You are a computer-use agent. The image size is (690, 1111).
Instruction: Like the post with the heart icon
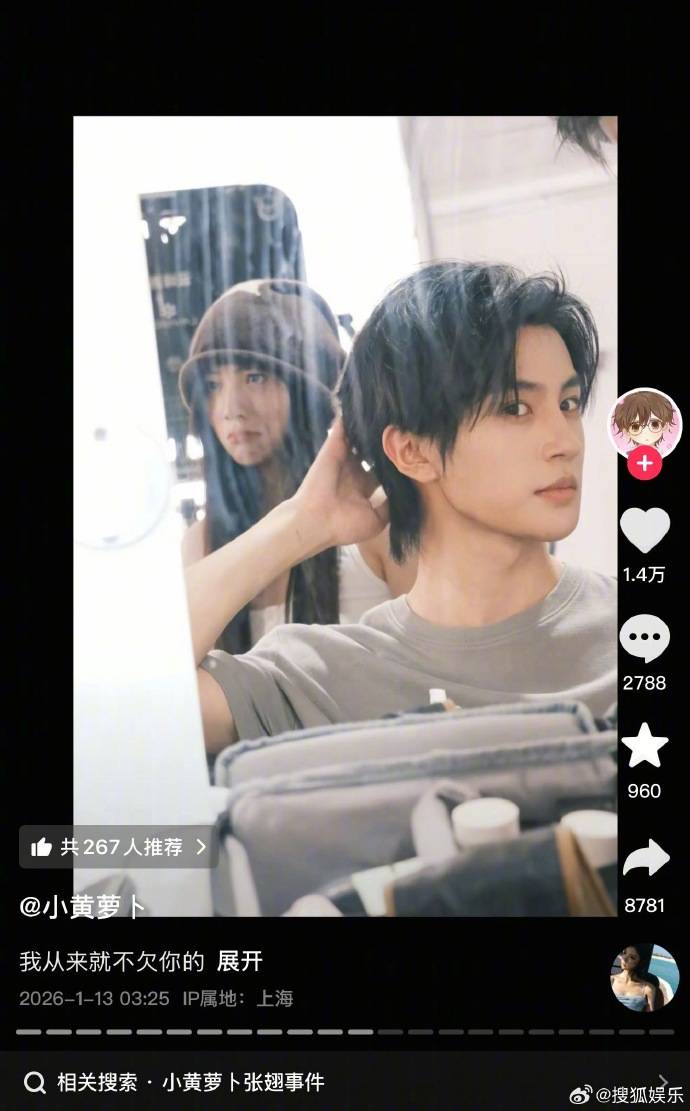pos(645,530)
